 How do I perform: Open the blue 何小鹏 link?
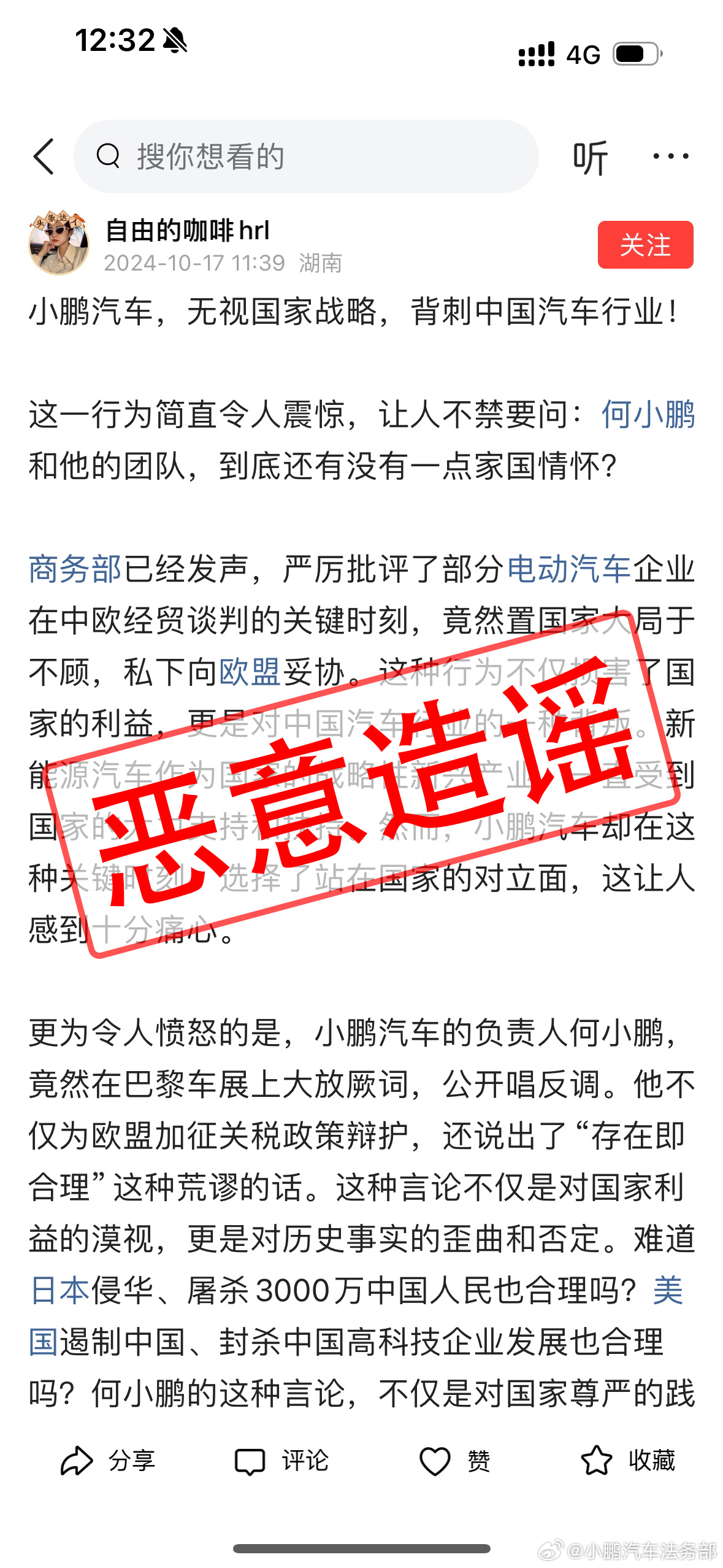(648, 414)
